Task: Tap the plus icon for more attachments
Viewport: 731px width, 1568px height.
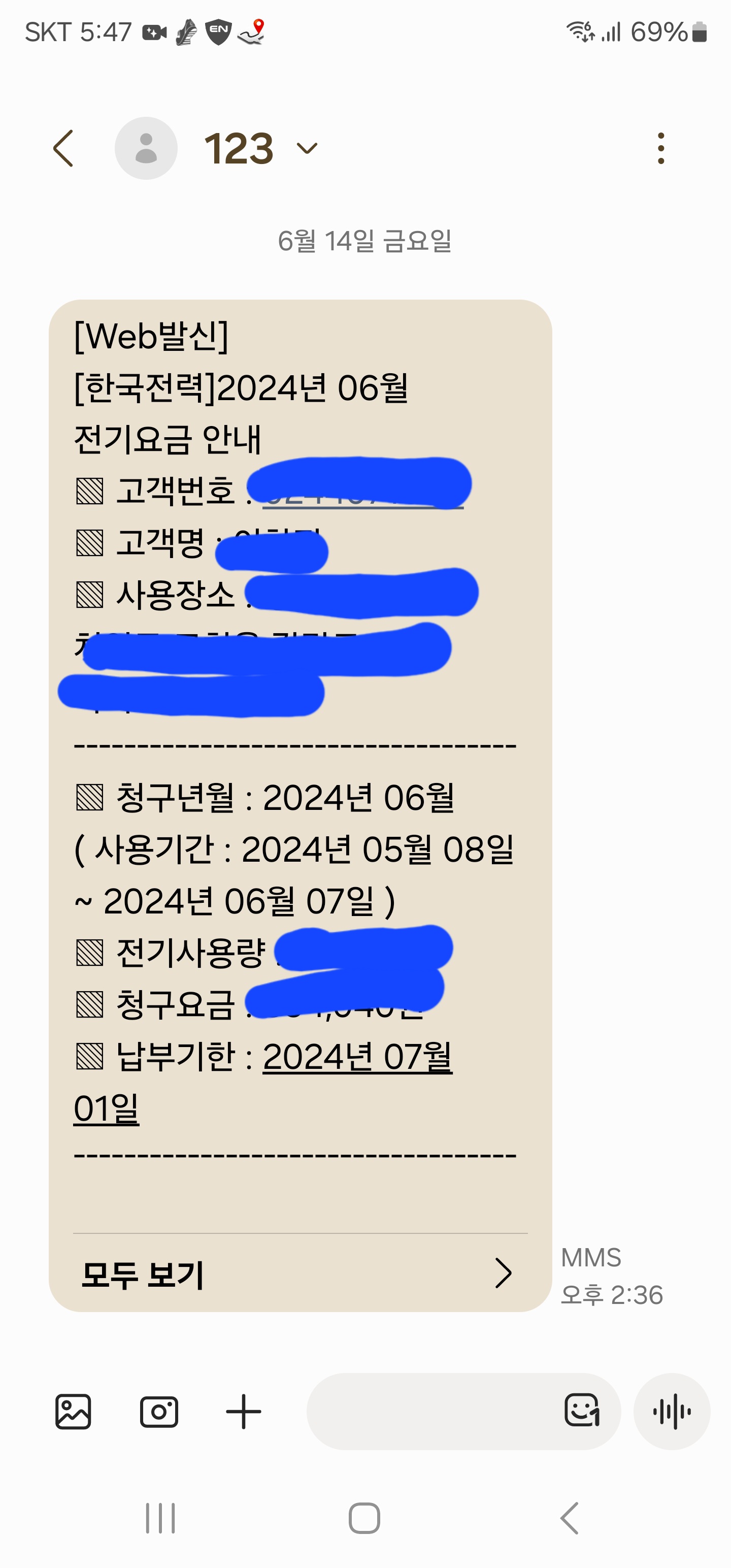Action: 244,1411
